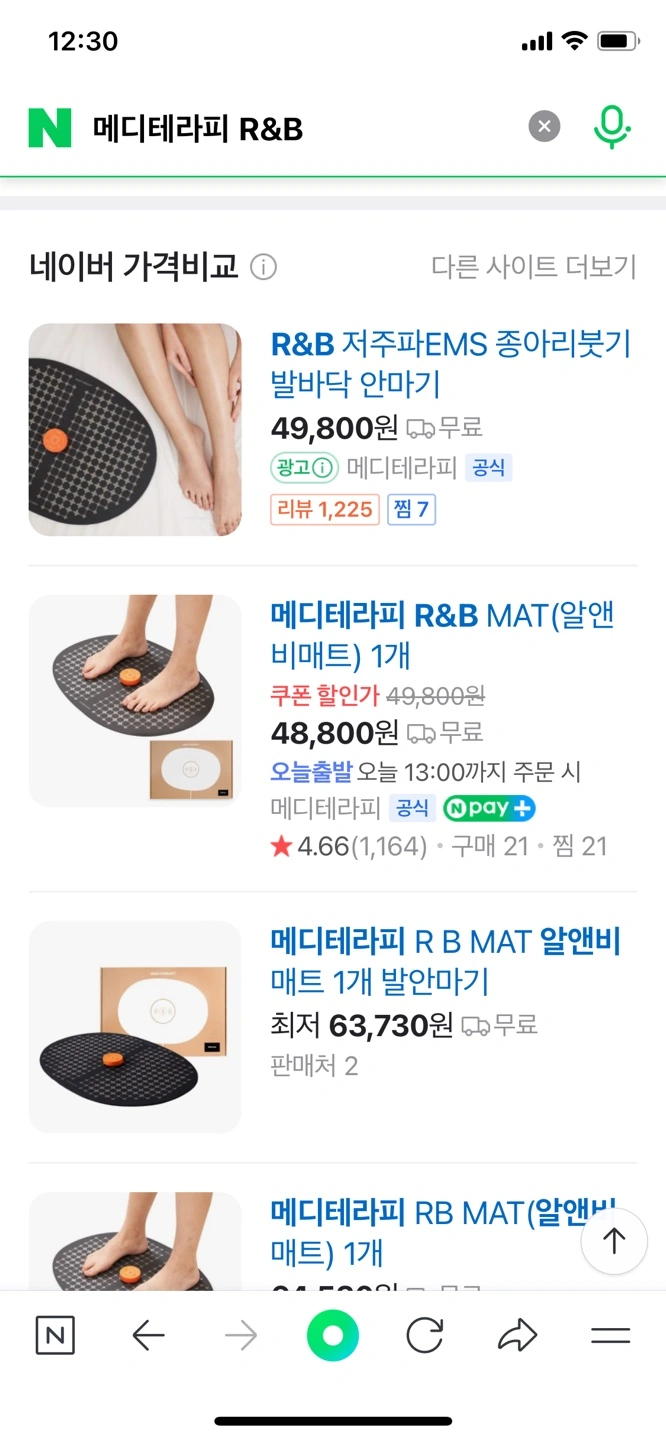Open reviews 1,225 for the EMS massager
This screenshot has width=666, height=1440.
pos(325,510)
